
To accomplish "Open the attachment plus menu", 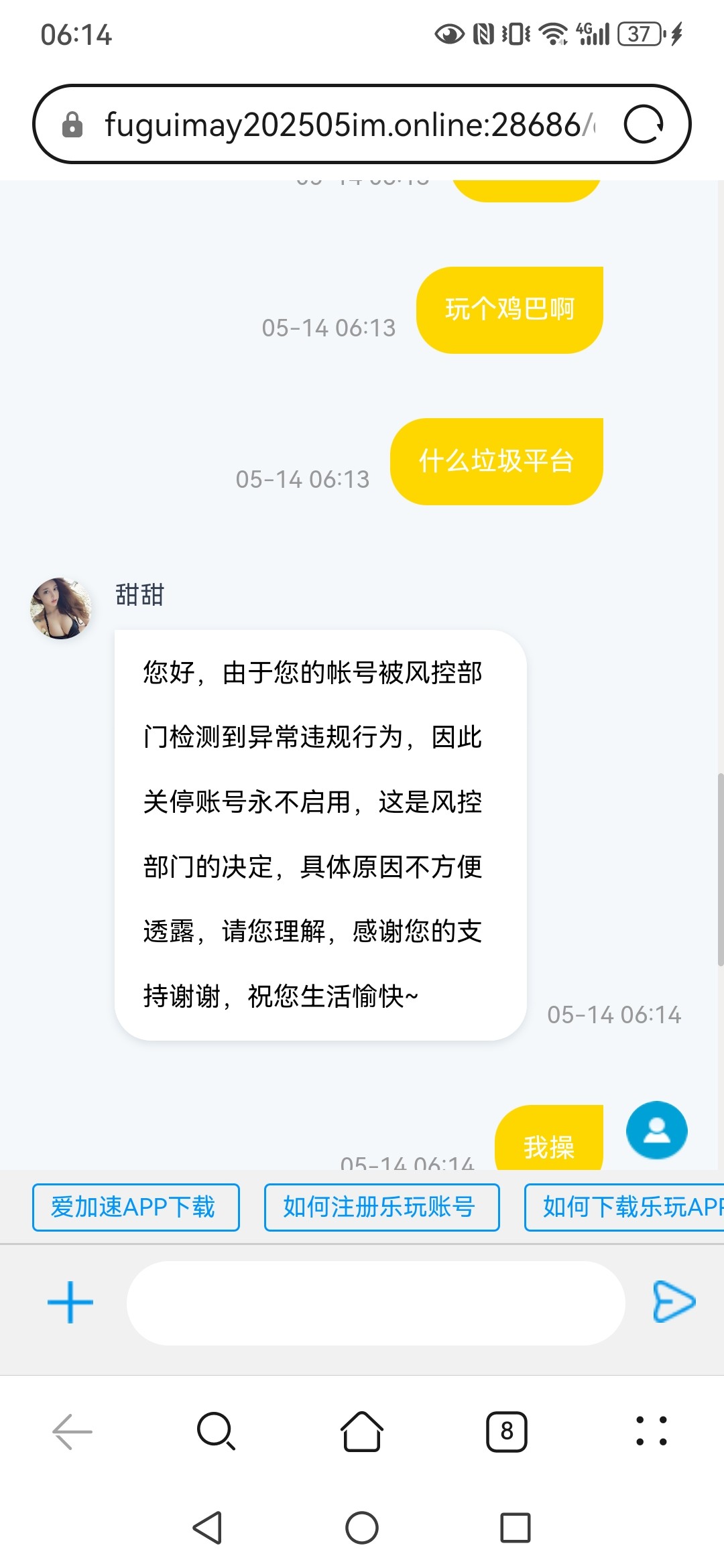I will (x=70, y=1302).
